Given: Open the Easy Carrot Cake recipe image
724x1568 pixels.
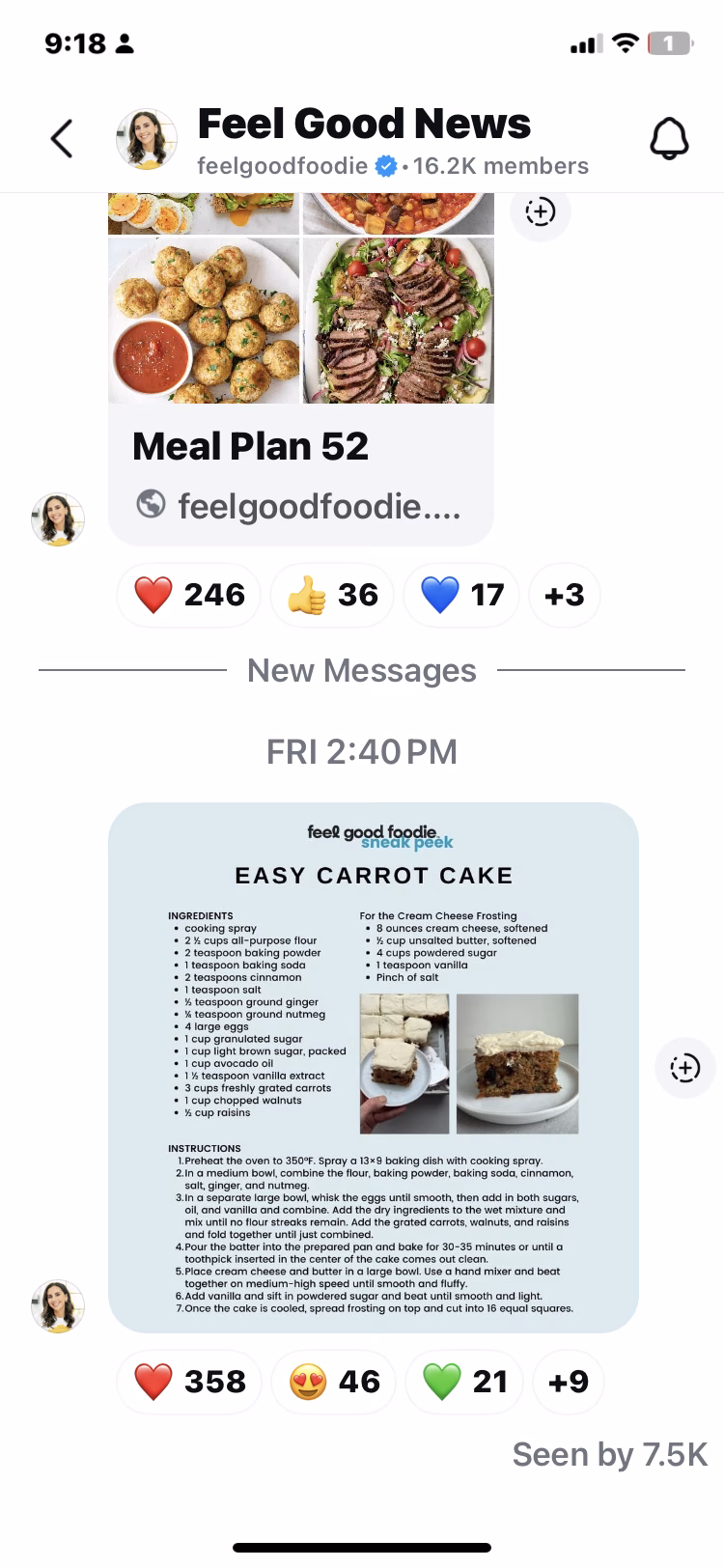Looking at the screenshot, I should [374, 1067].
